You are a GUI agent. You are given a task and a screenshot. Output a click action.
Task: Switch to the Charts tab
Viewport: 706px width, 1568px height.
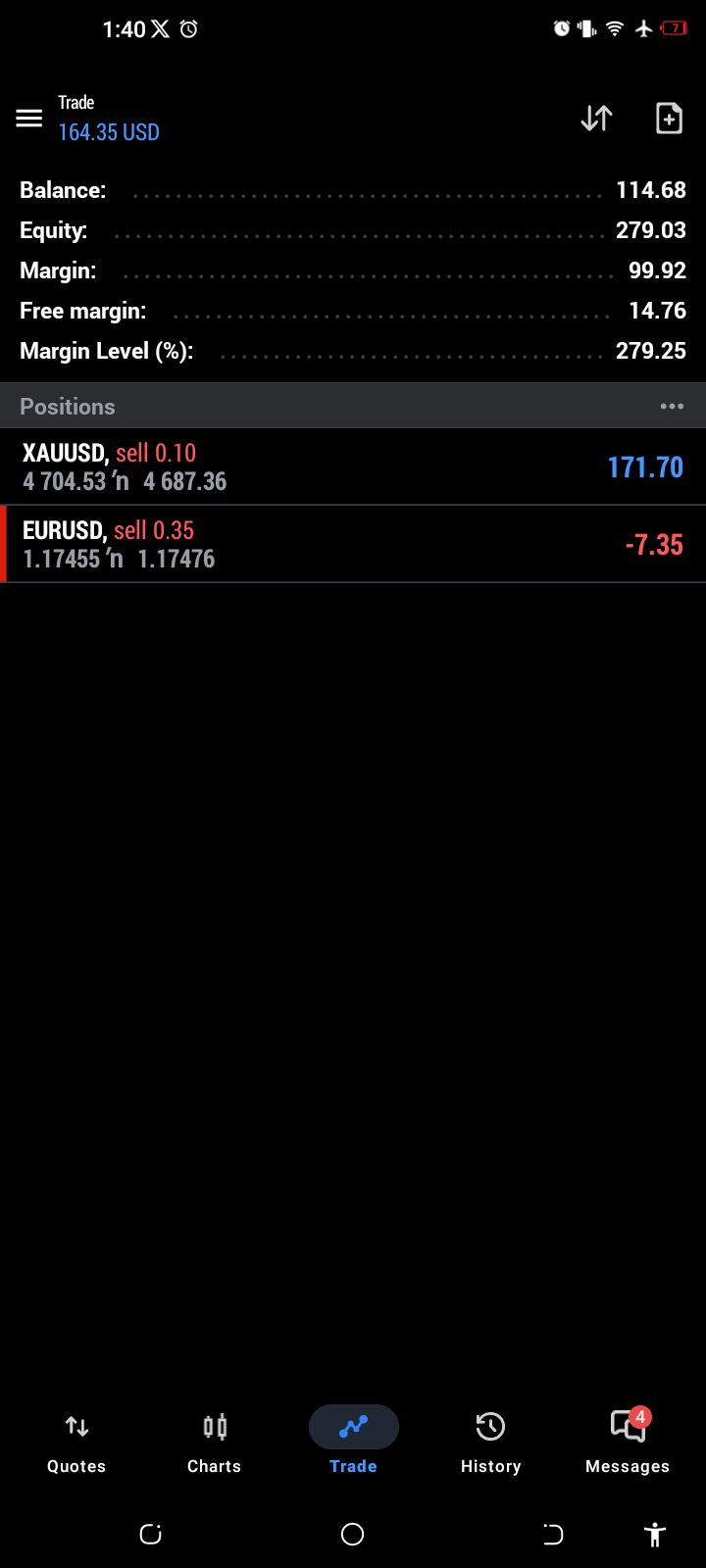tap(214, 1444)
